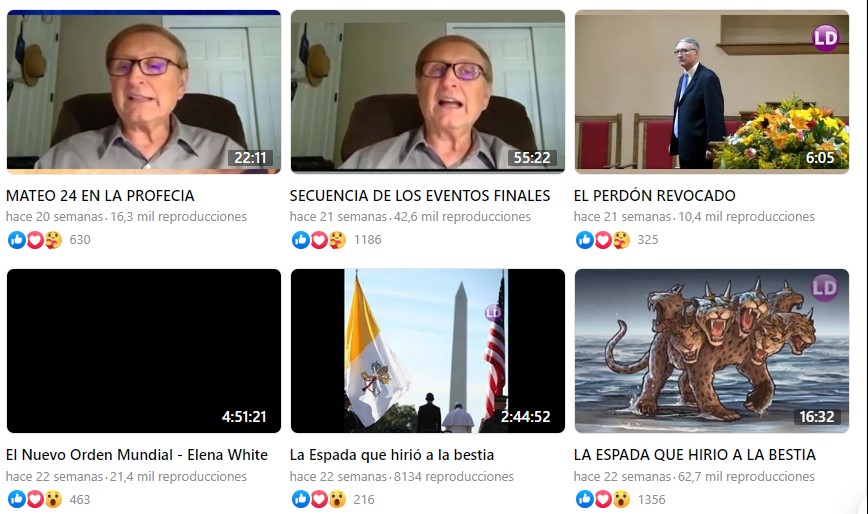Play the 16:32 video with the beast drawing

coord(711,350)
